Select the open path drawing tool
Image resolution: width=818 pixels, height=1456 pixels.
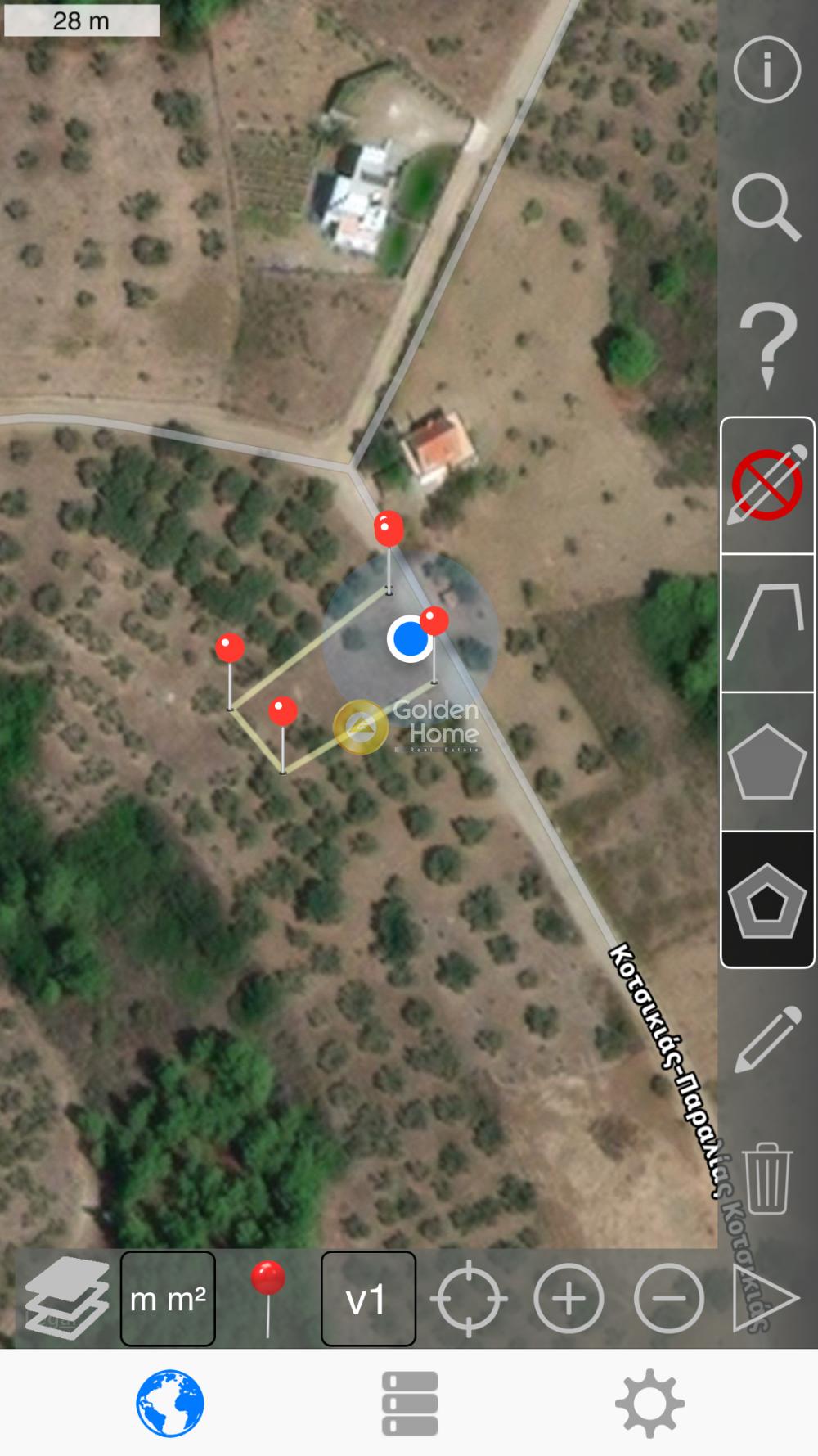pos(767,623)
